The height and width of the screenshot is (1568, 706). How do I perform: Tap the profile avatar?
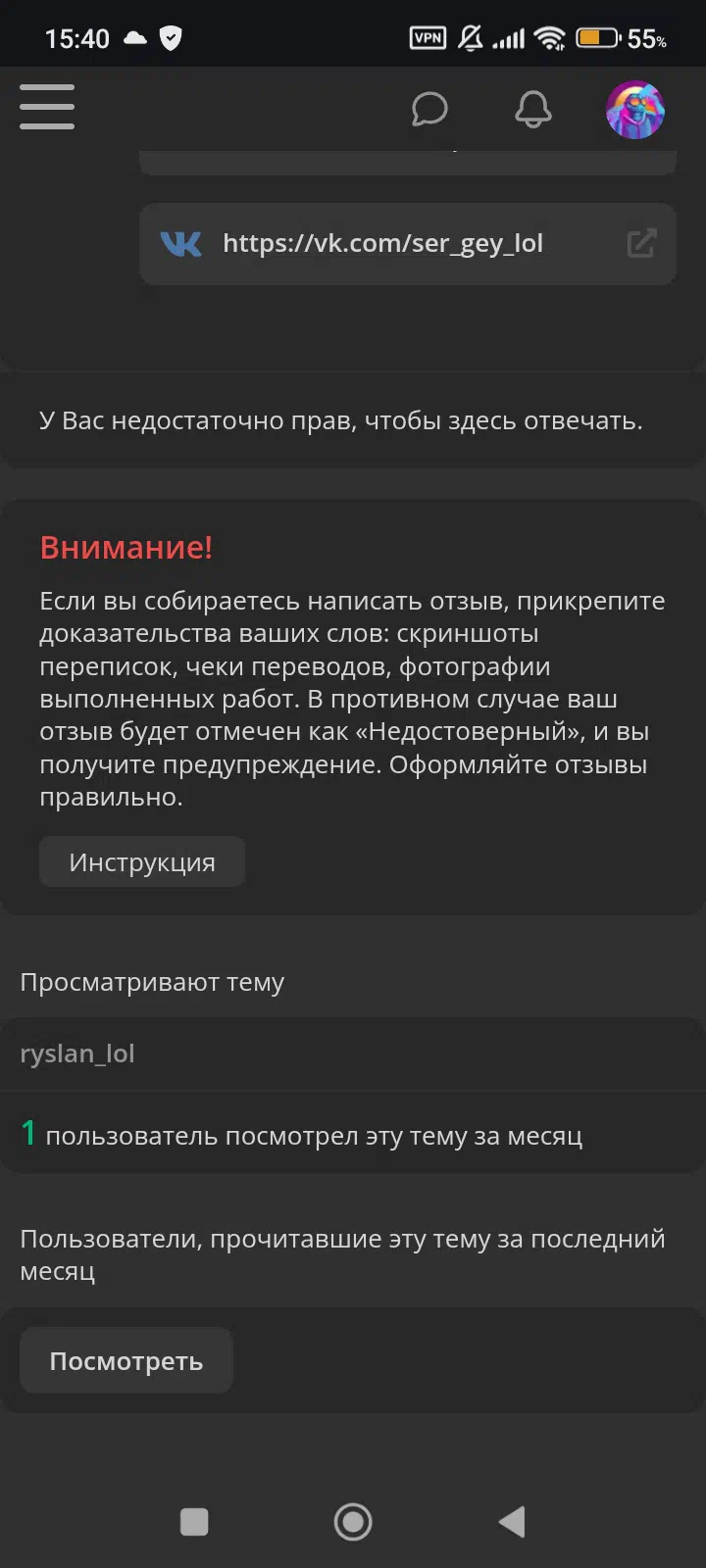(x=635, y=109)
